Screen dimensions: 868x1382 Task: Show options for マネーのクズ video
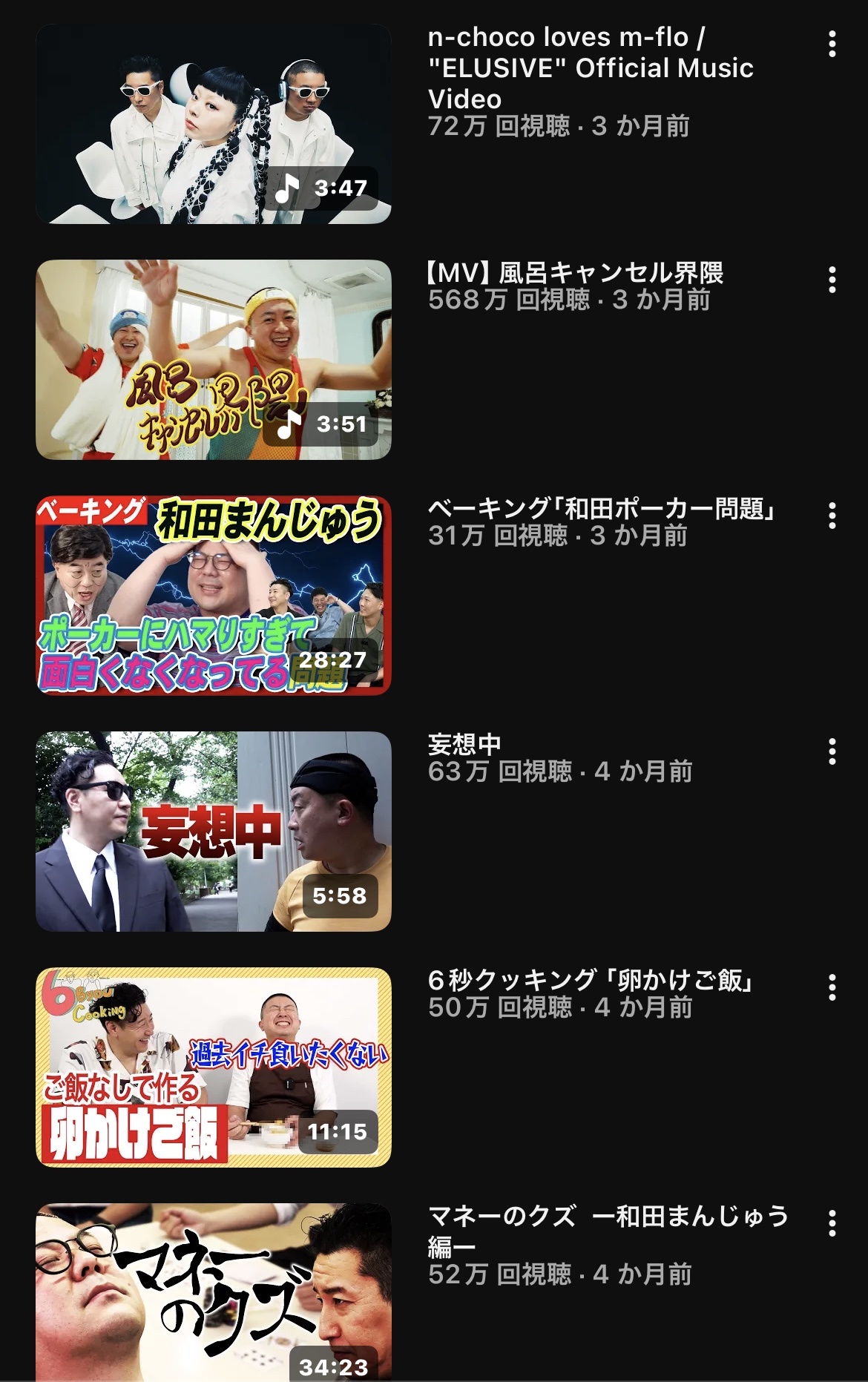(x=832, y=1224)
